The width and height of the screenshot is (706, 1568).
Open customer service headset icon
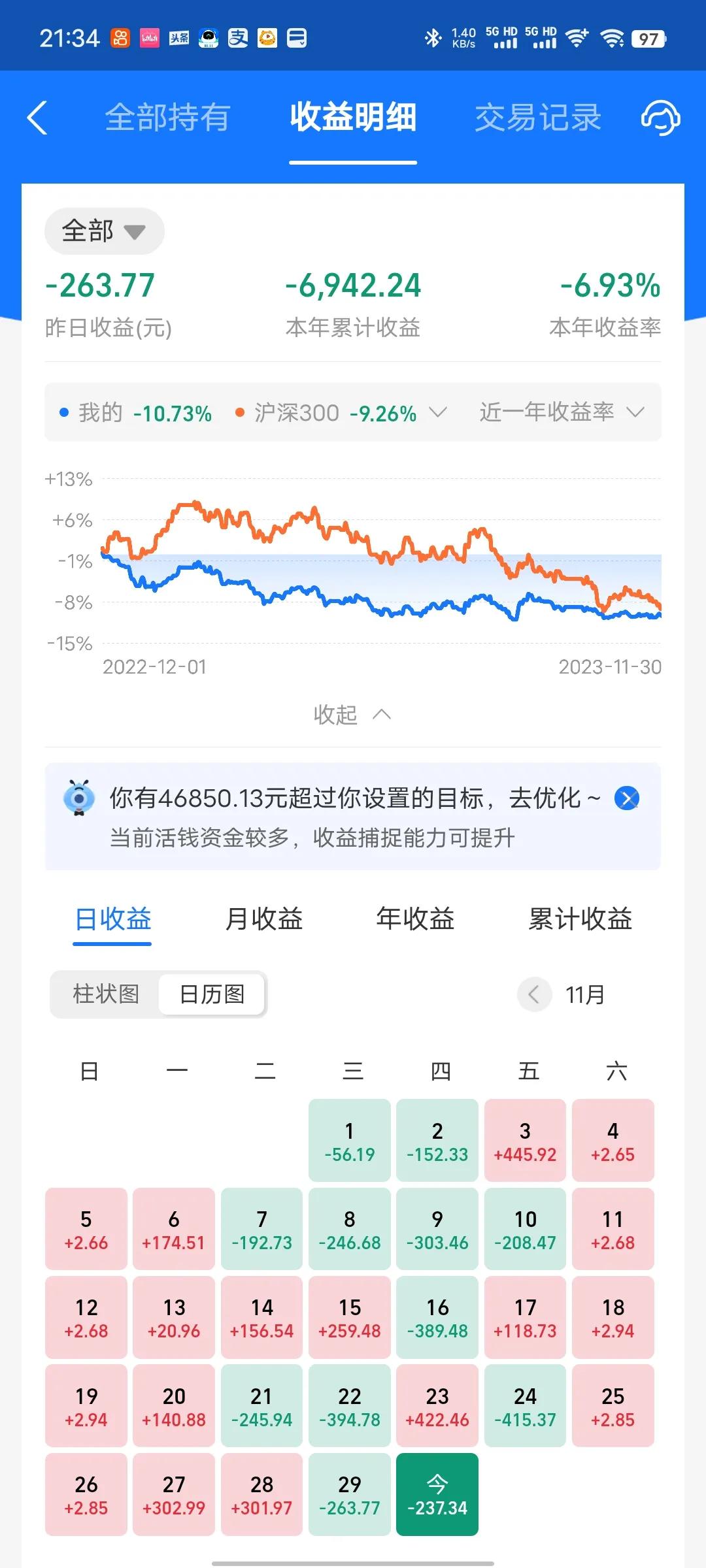[660, 118]
